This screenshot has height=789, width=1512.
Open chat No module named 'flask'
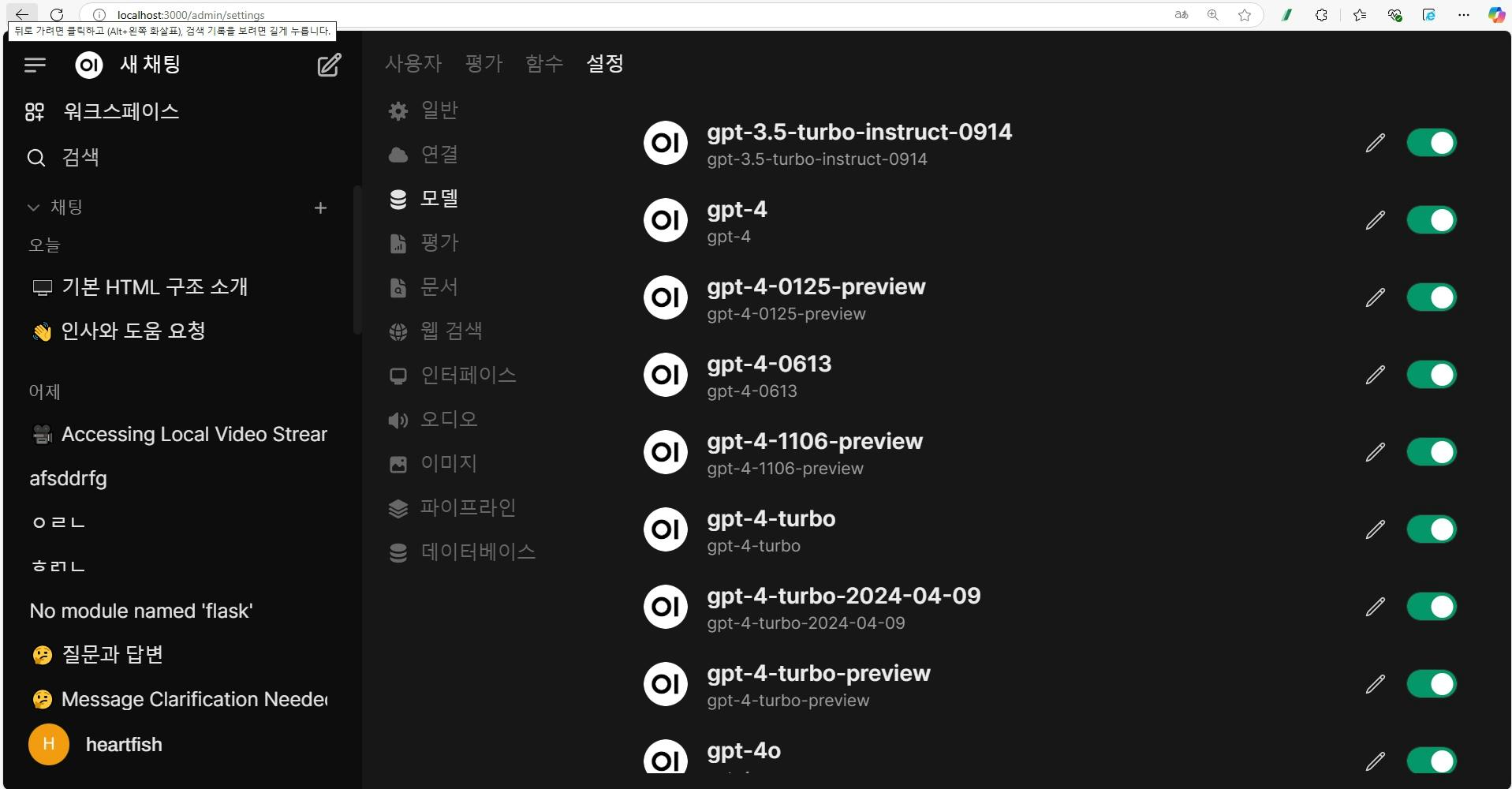click(141, 611)
